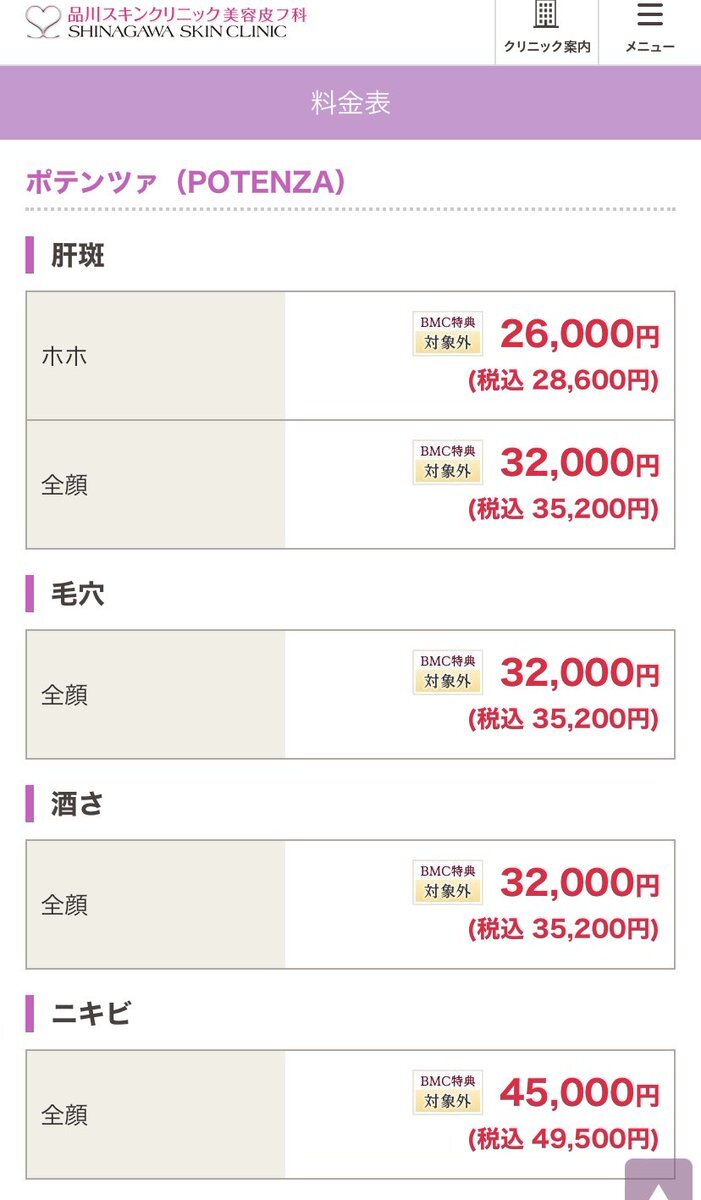This screenshot has height=1200, width=701.
Task: Tap the back-to-top arrow button
Action: tap(659, 1180)
